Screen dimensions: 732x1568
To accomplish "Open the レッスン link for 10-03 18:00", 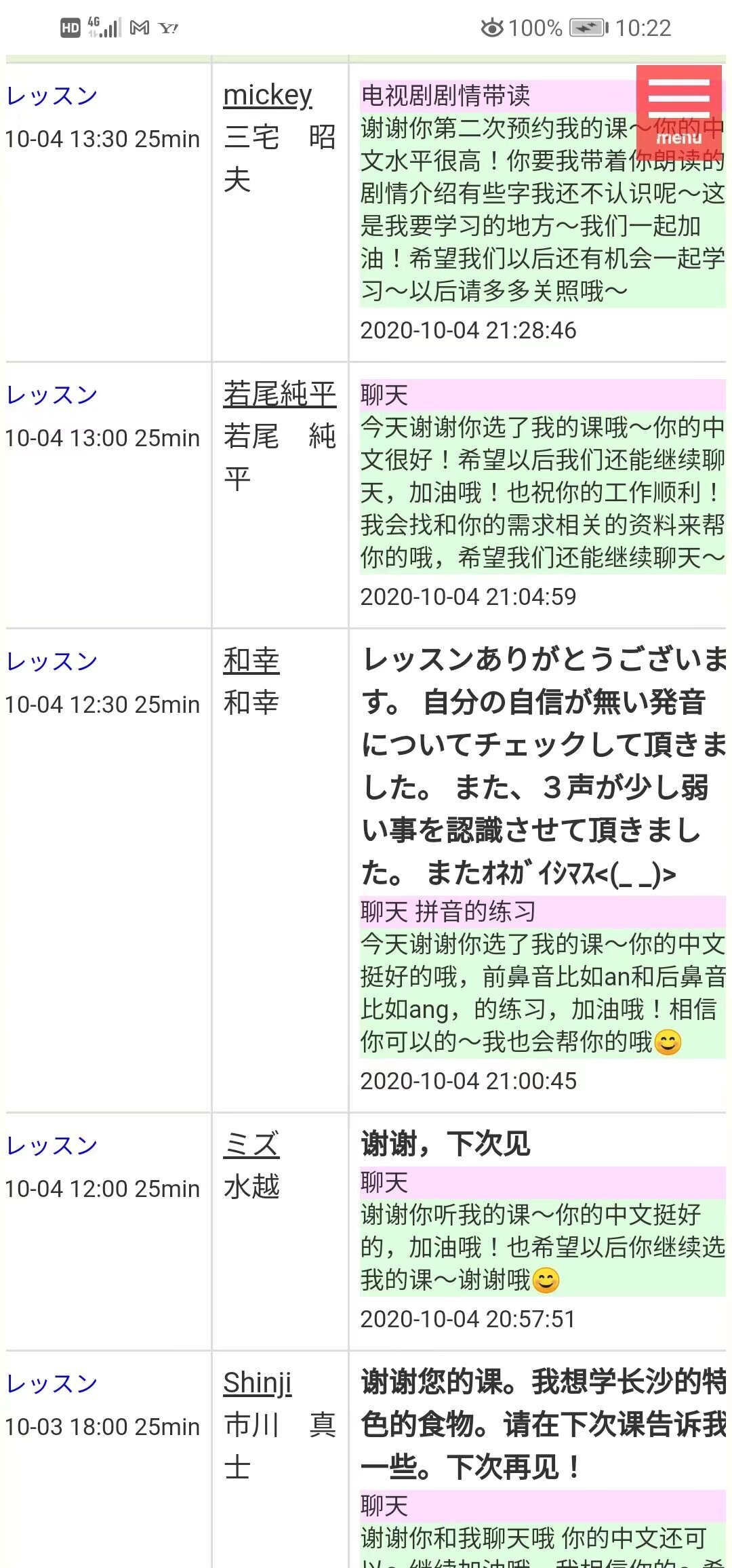I will (52, 1384).
